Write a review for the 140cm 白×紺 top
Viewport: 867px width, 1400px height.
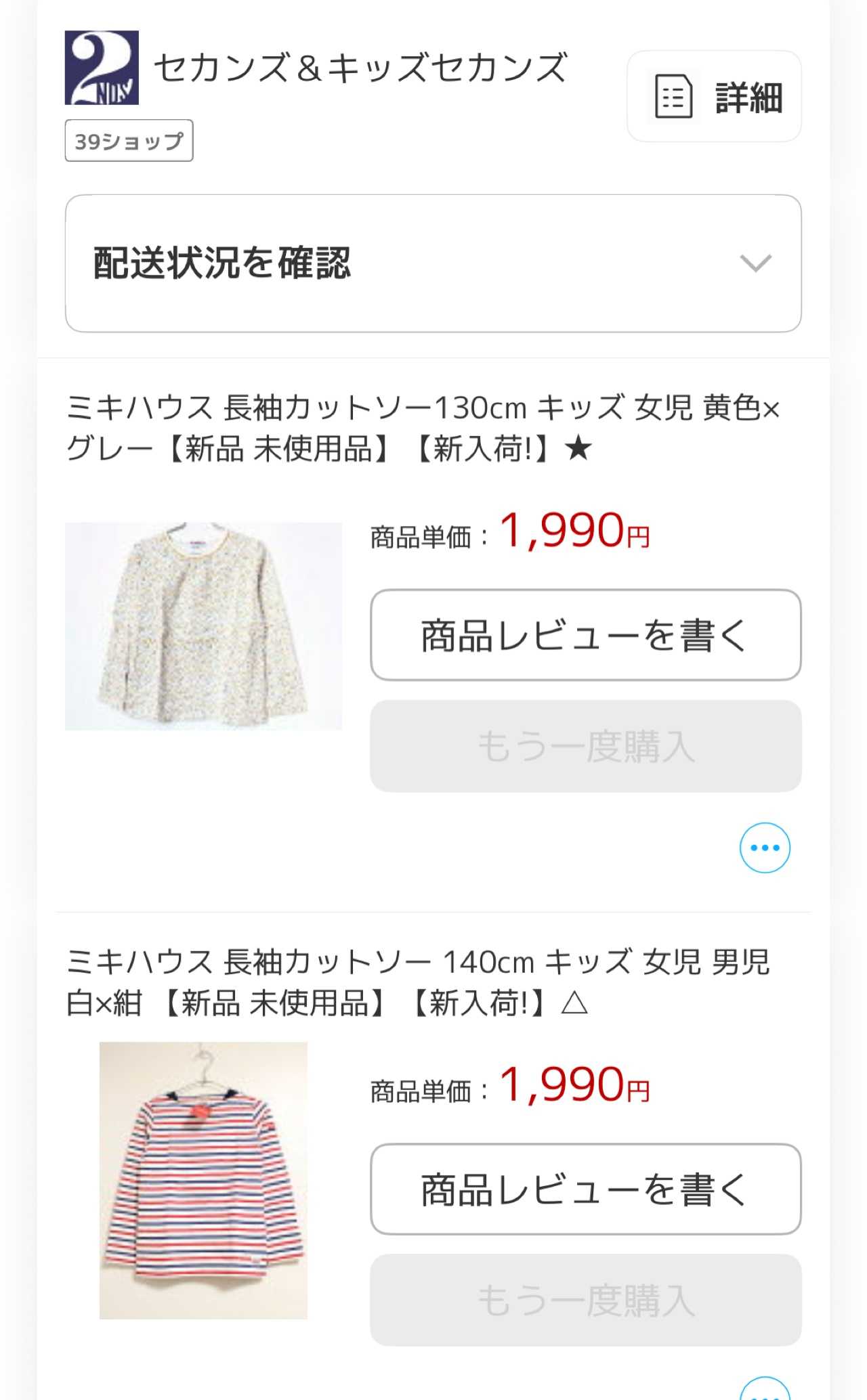click(585, 1189)
